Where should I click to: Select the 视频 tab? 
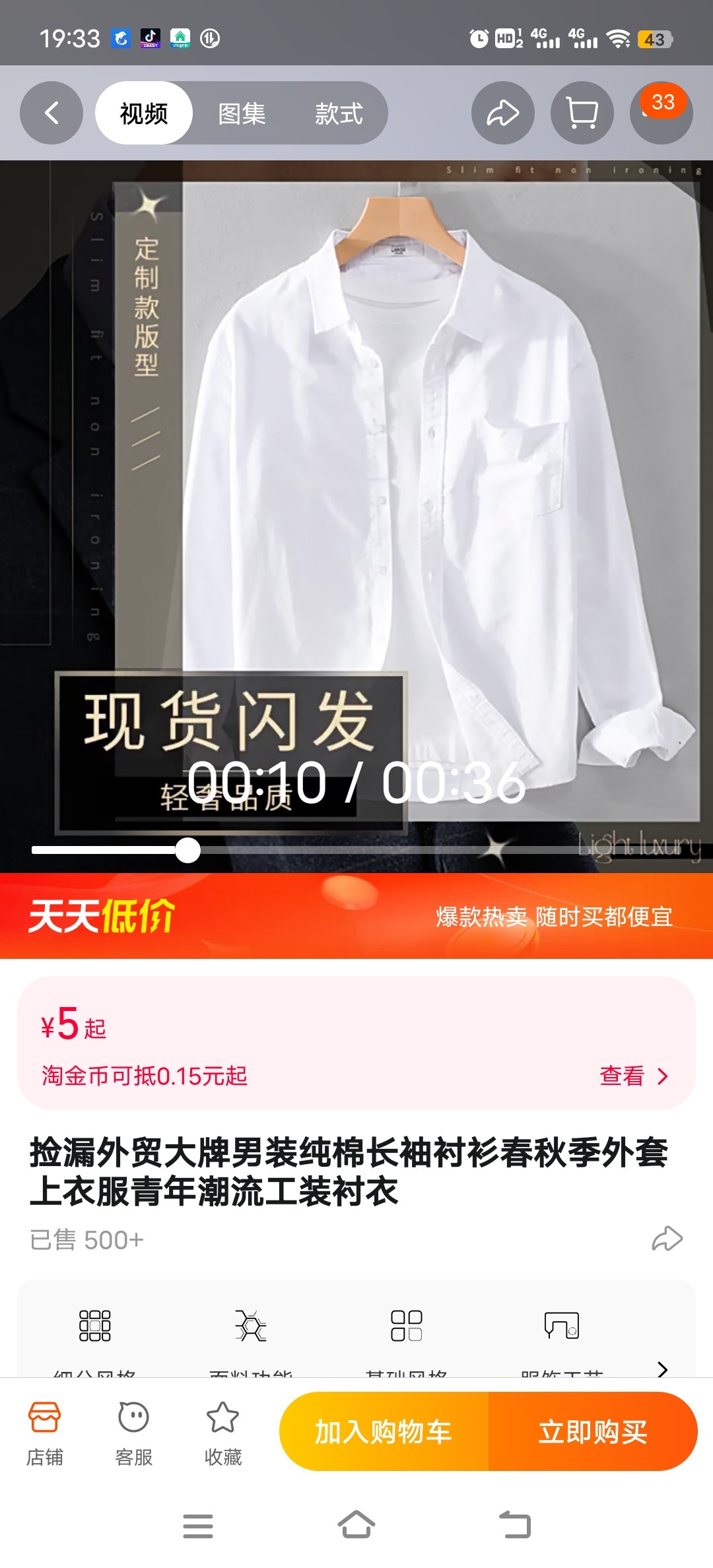(144, 114)
